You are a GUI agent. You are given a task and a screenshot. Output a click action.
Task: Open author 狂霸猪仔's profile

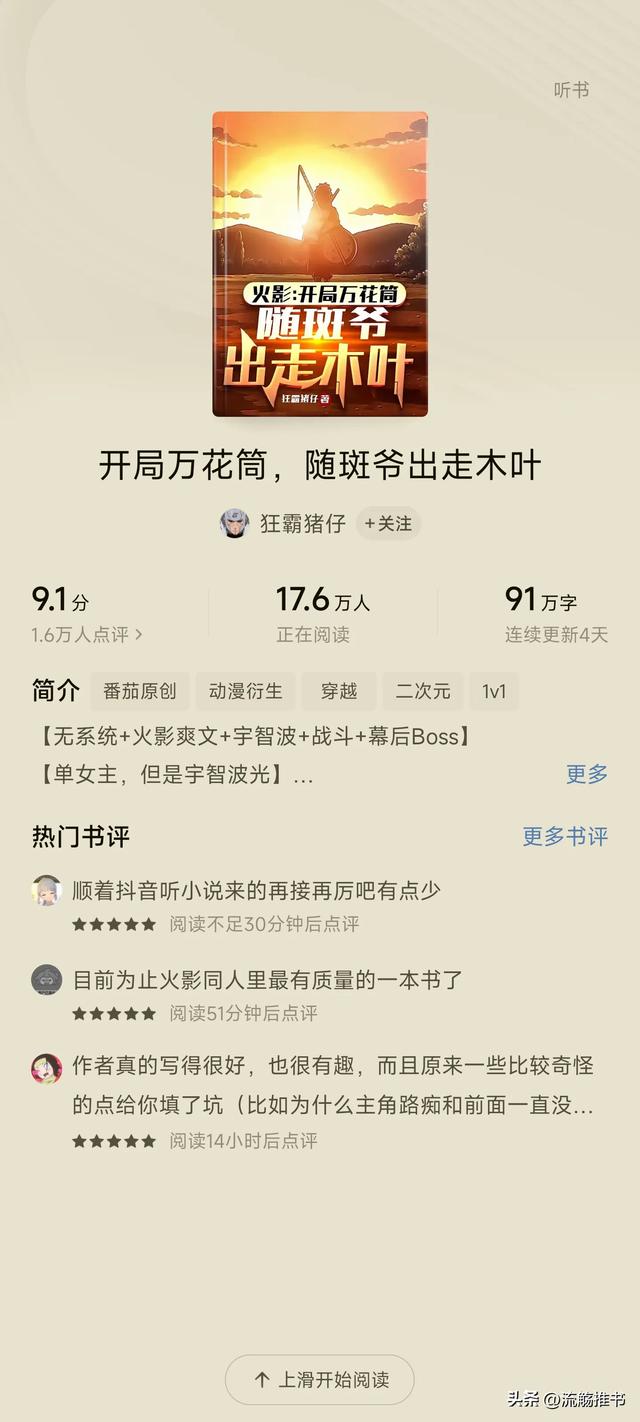click(x=302, y=523)
